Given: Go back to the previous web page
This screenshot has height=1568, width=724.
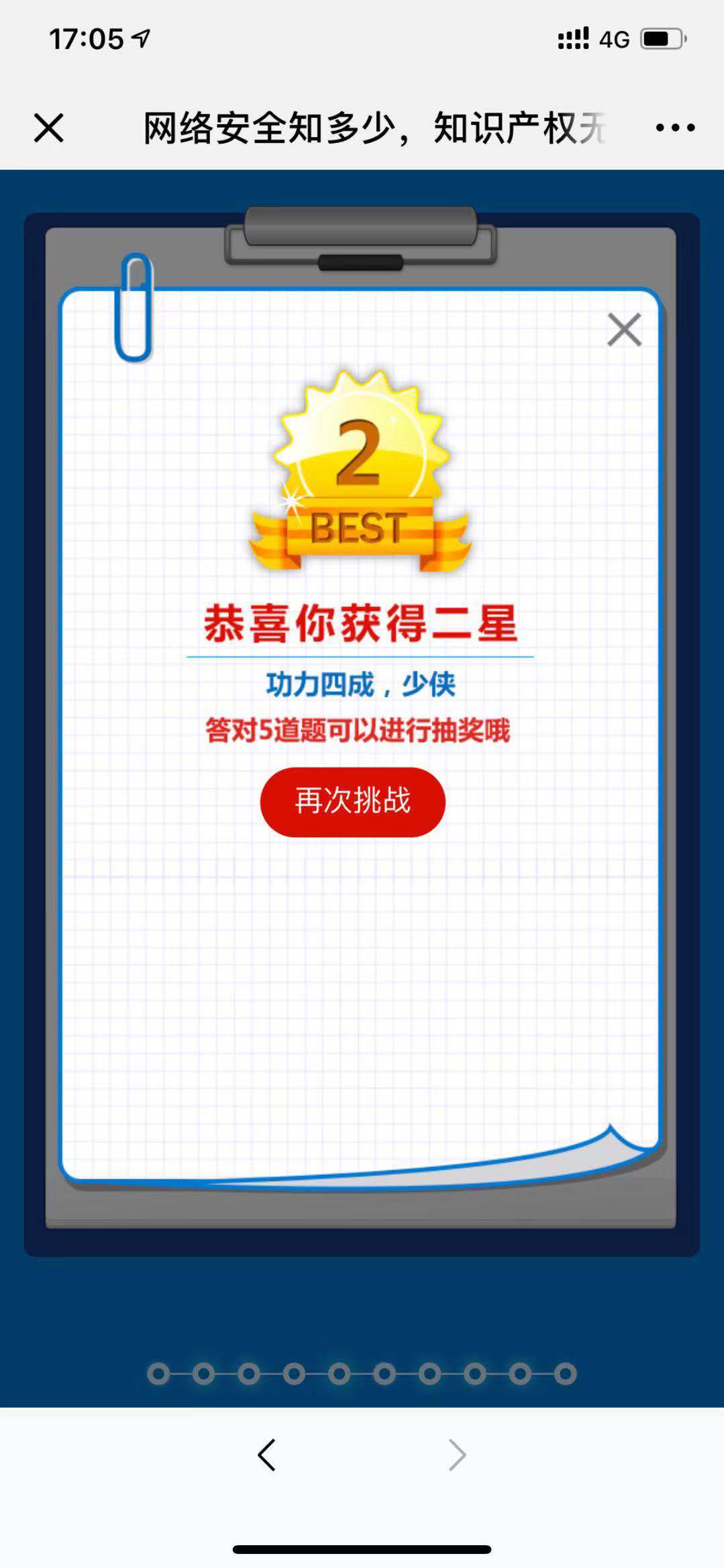Looking at the screenshot, I should (x=267, y=1455).
